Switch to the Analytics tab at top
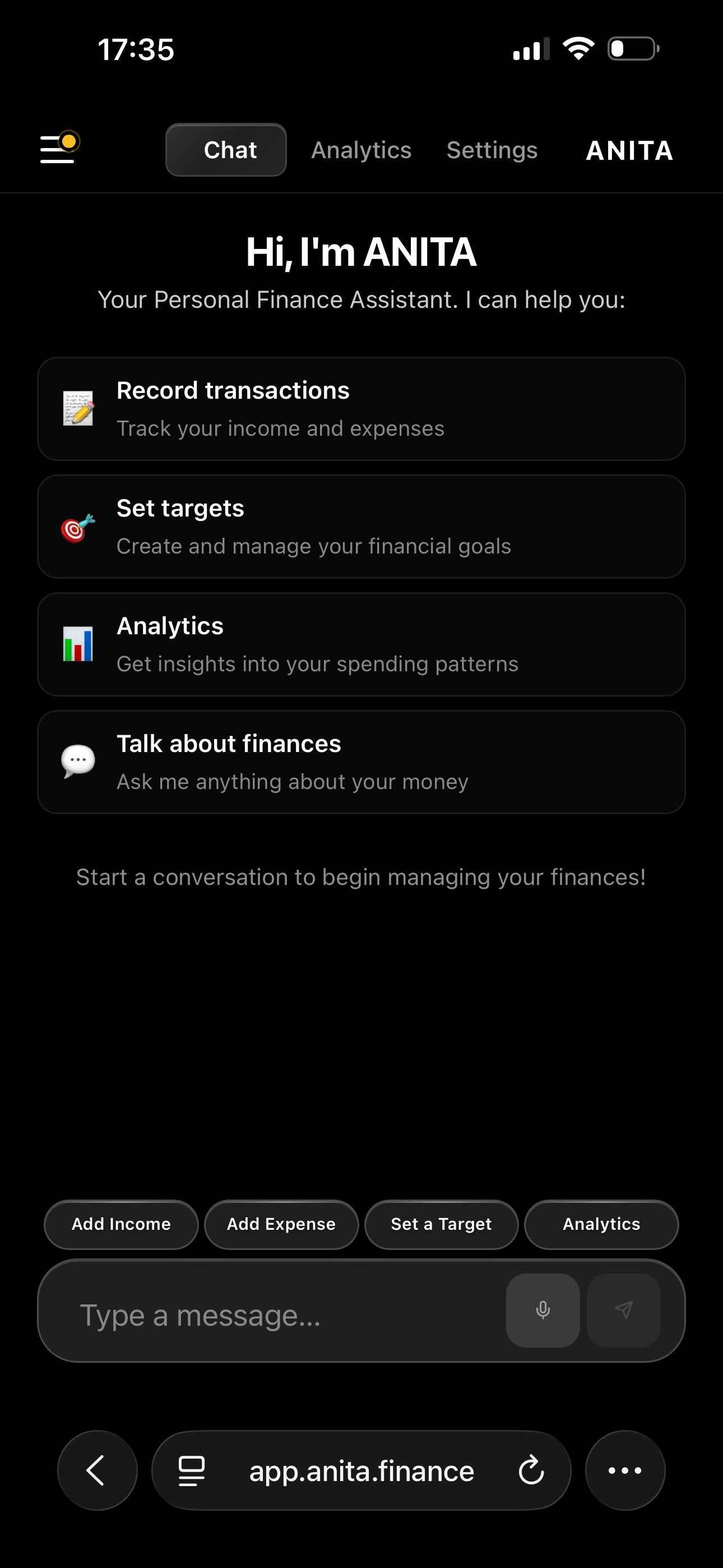 click(361, 150)
